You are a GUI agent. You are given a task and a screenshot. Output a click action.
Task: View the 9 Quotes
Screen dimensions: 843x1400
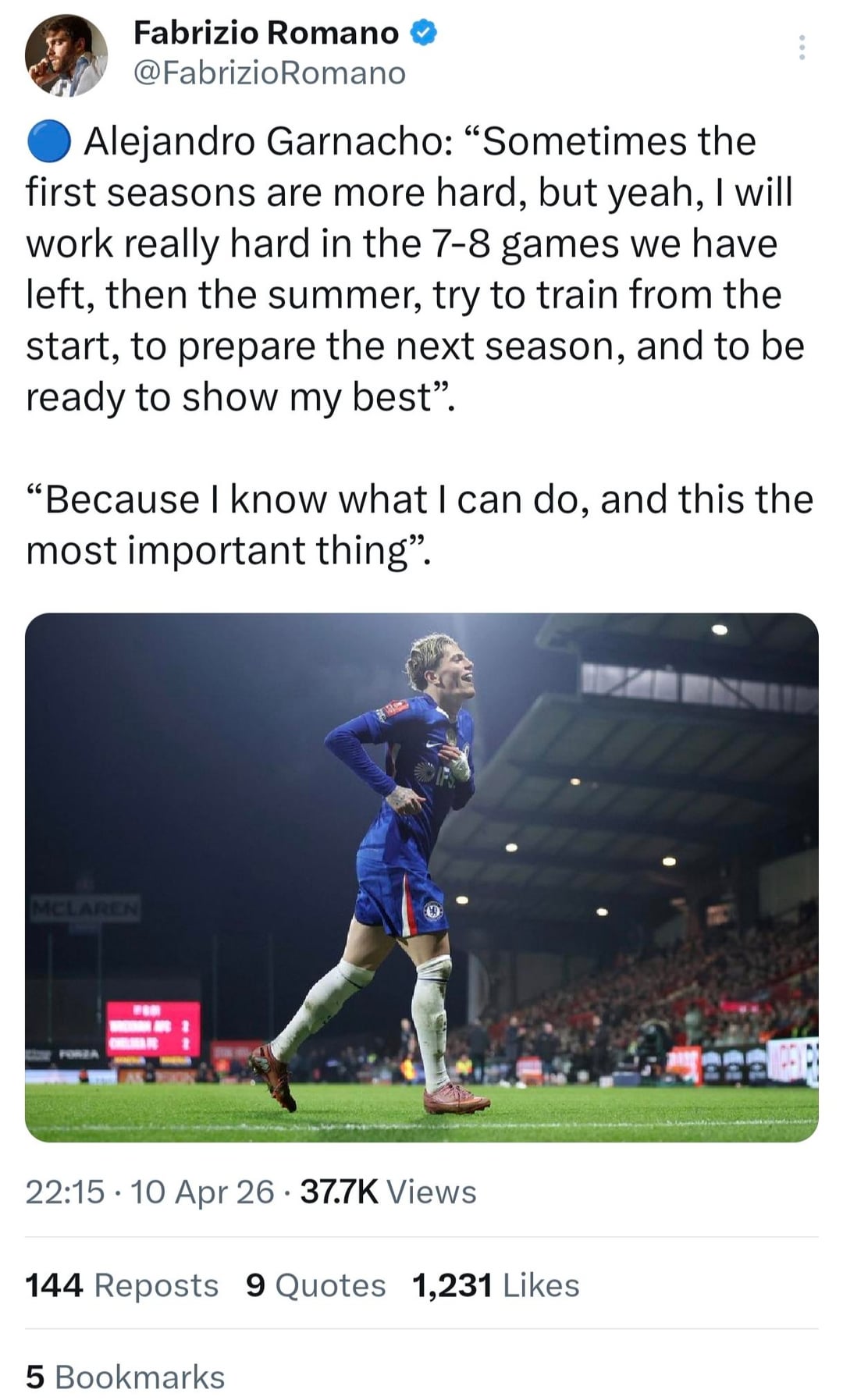click(315, 1285)
